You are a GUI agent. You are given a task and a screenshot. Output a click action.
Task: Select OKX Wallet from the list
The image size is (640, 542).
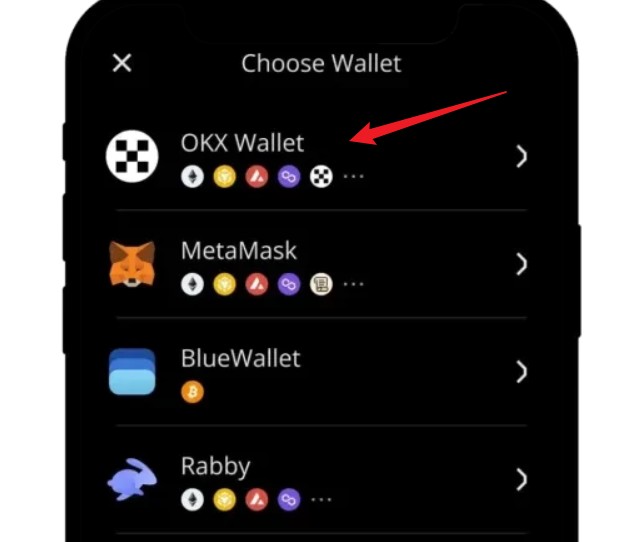[x=242, y=143]
